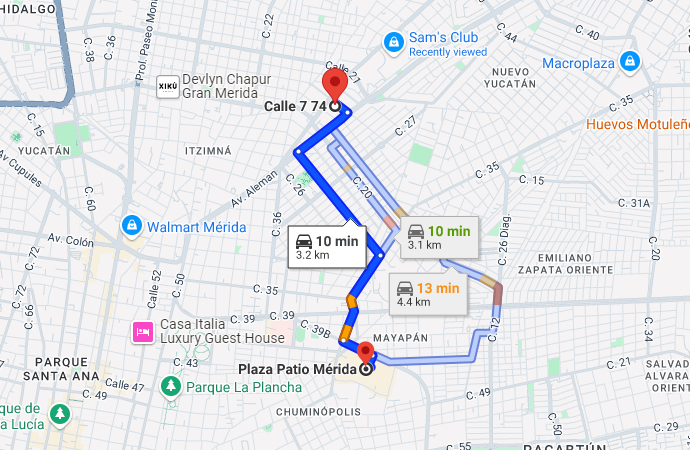Tap the Parque La Plancha marker
This screenshot has height=450, width=690.
pos(171,387)
